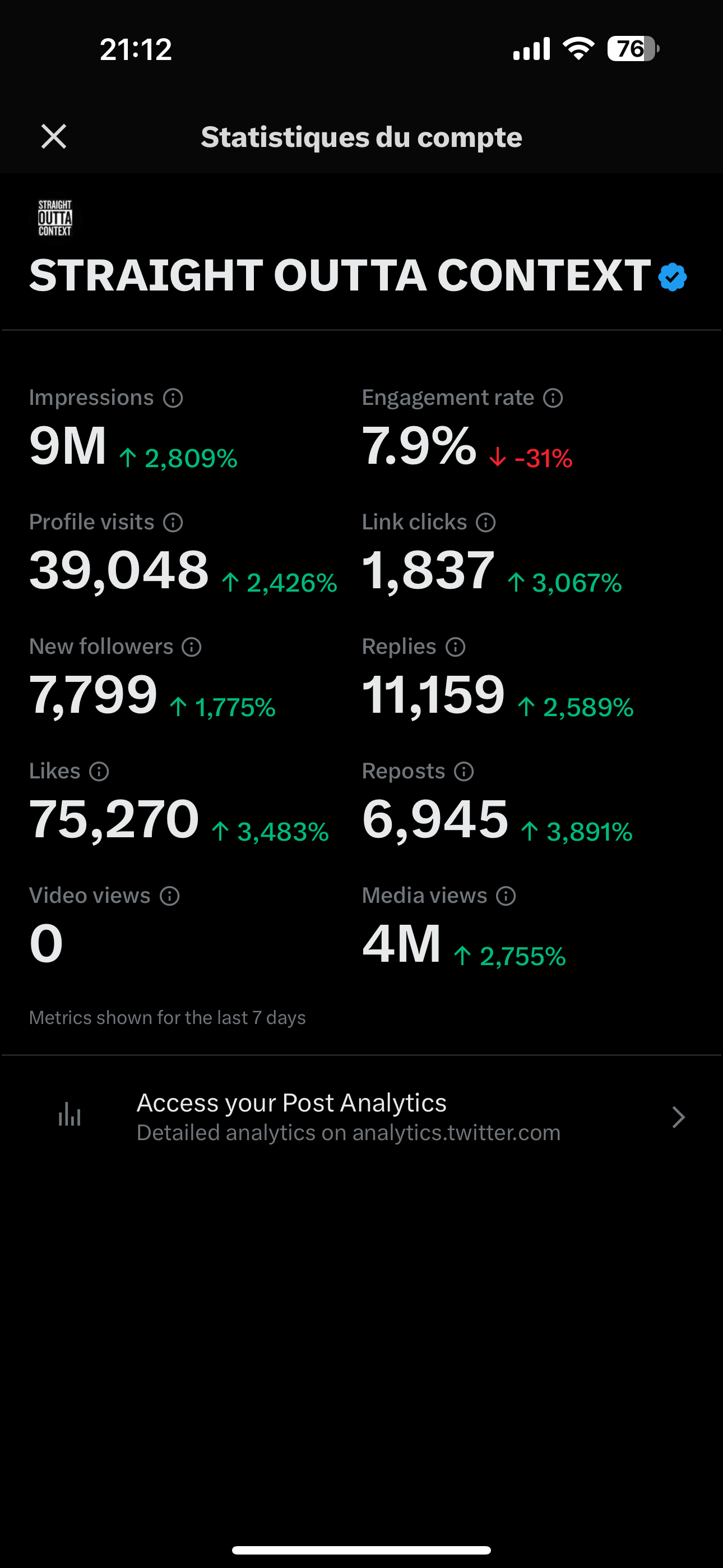
Task: Open the Reposts info icon
Action: tap(464, 772)
